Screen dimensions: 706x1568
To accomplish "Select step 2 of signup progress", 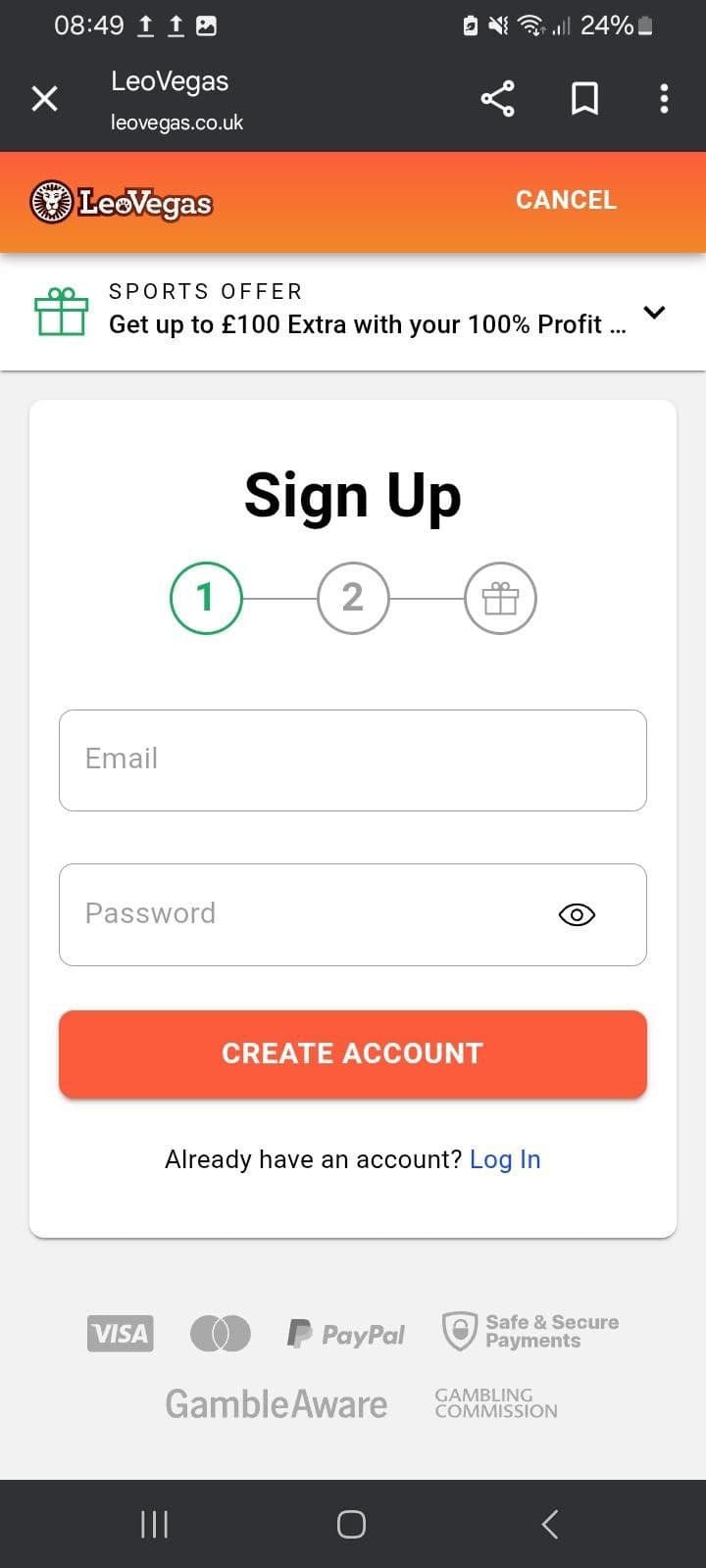I will pyautogui.click(x=353, y=598).
